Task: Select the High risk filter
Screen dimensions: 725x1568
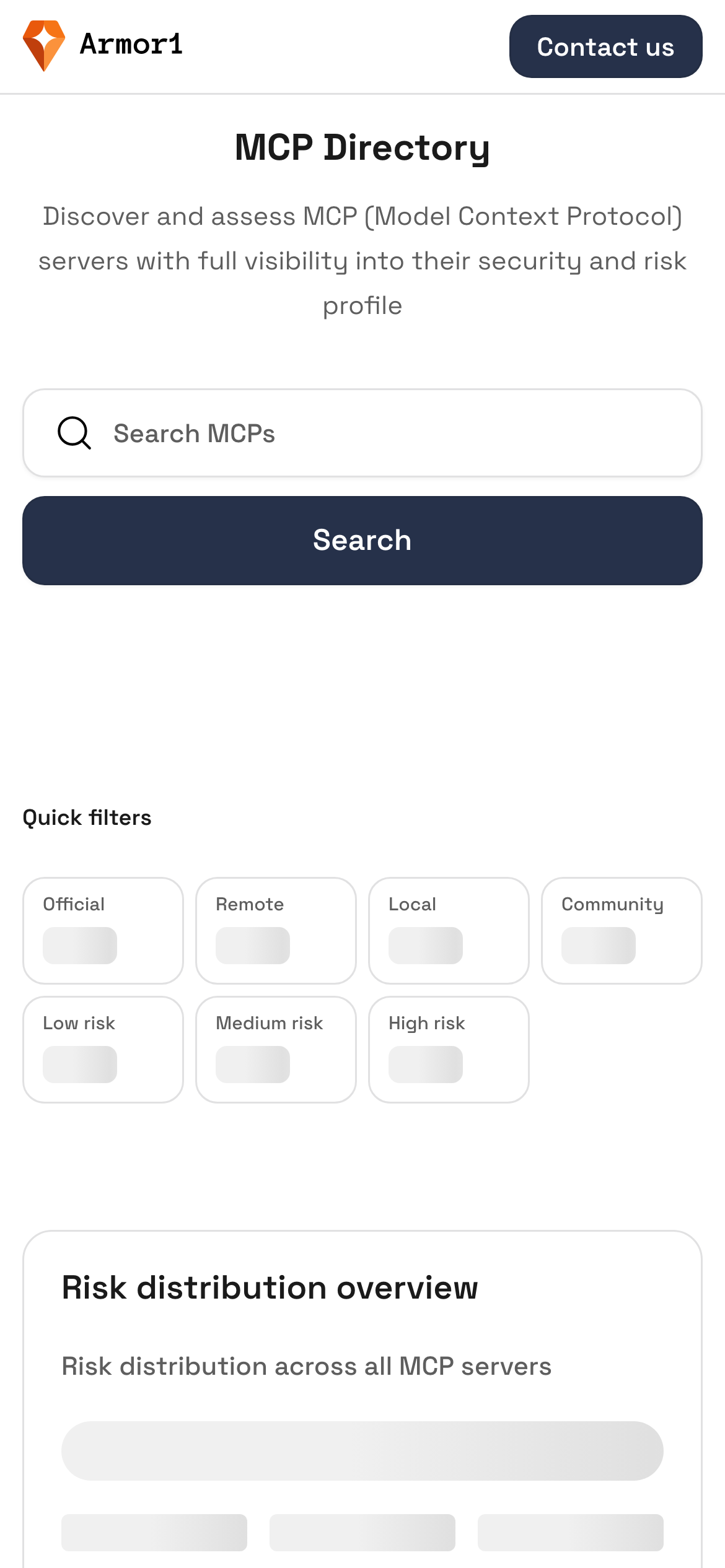Action: [449, 1049]
